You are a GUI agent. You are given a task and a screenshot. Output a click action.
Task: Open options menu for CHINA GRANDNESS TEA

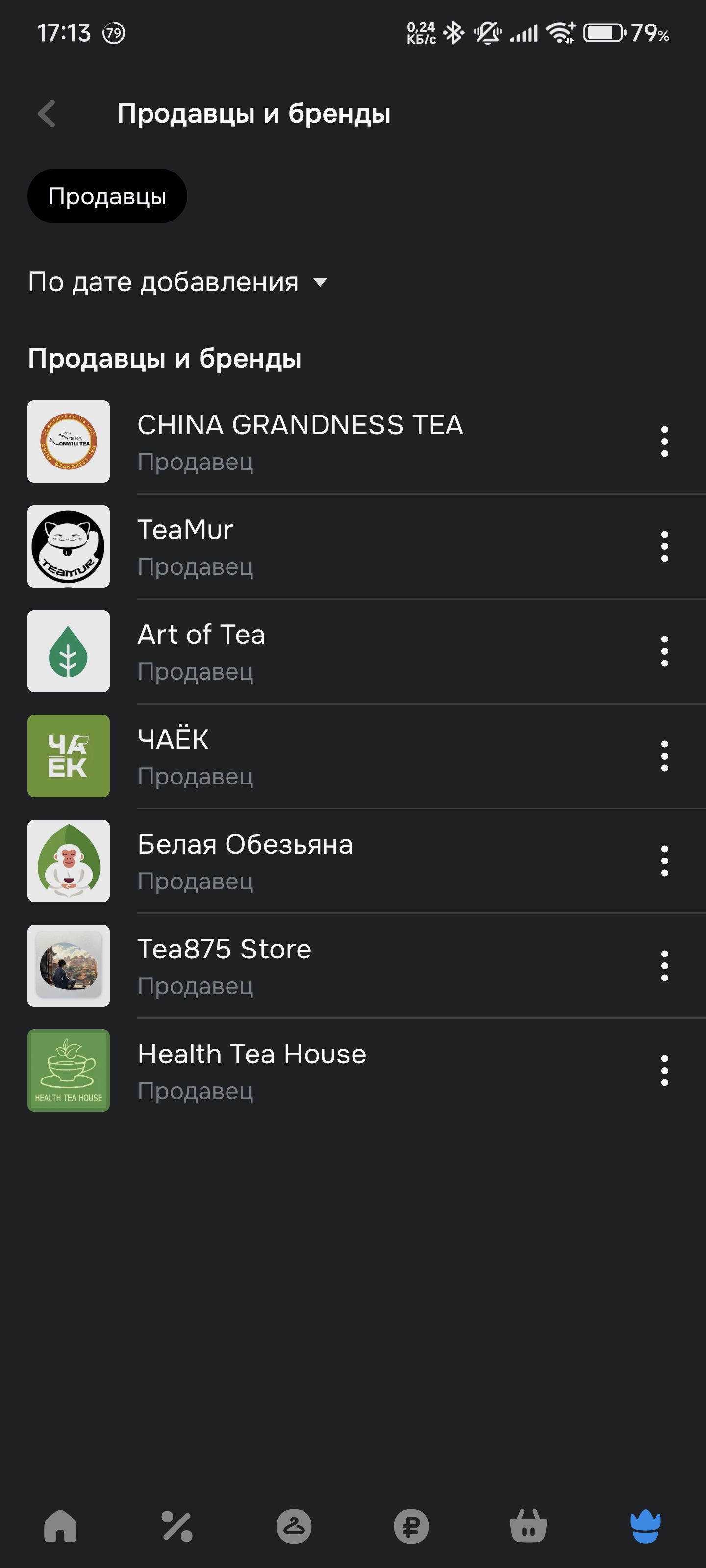click(664, 441)
